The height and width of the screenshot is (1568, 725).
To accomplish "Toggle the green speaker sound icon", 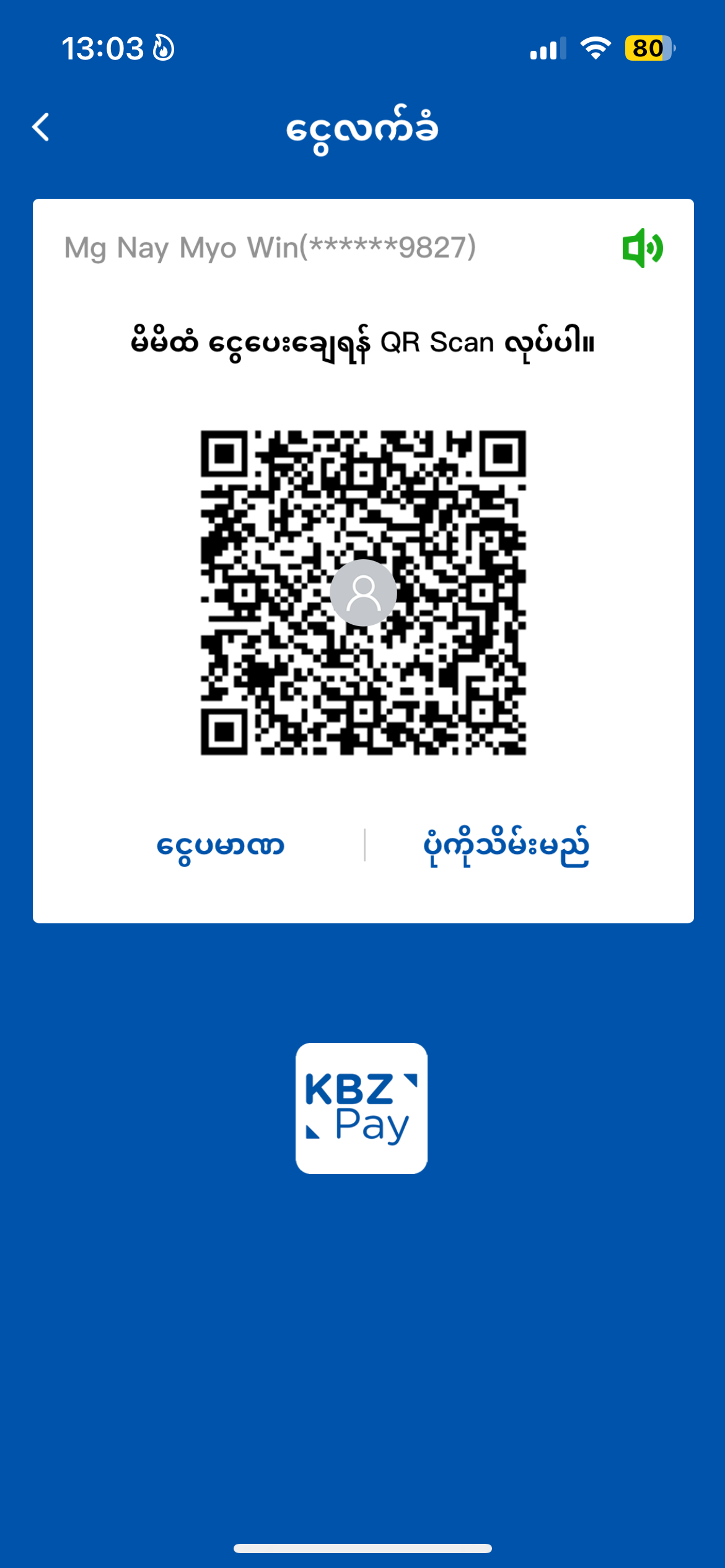I will [x=643, y=248].
